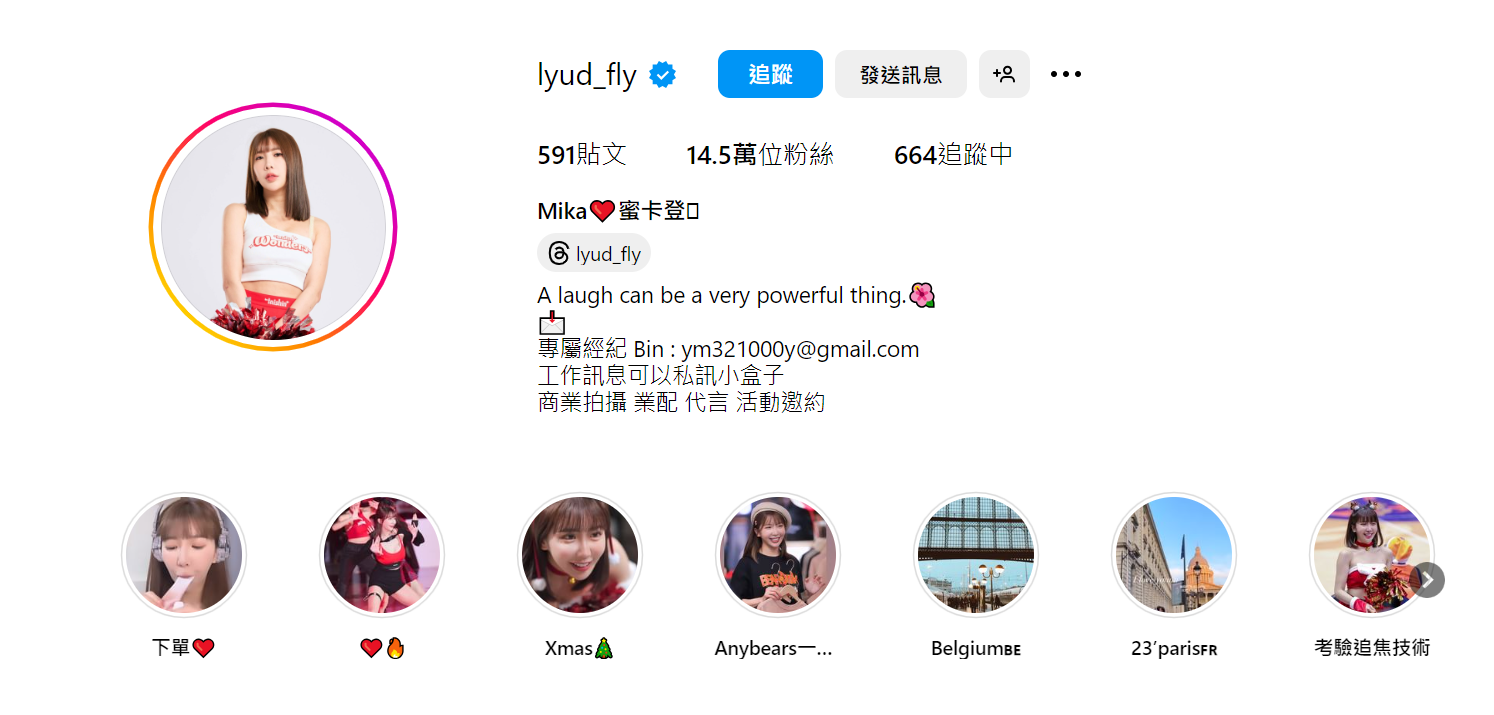This screenshot has width=1494, height=715.
Task: View the Belgium story highlight
Action: 975,555
